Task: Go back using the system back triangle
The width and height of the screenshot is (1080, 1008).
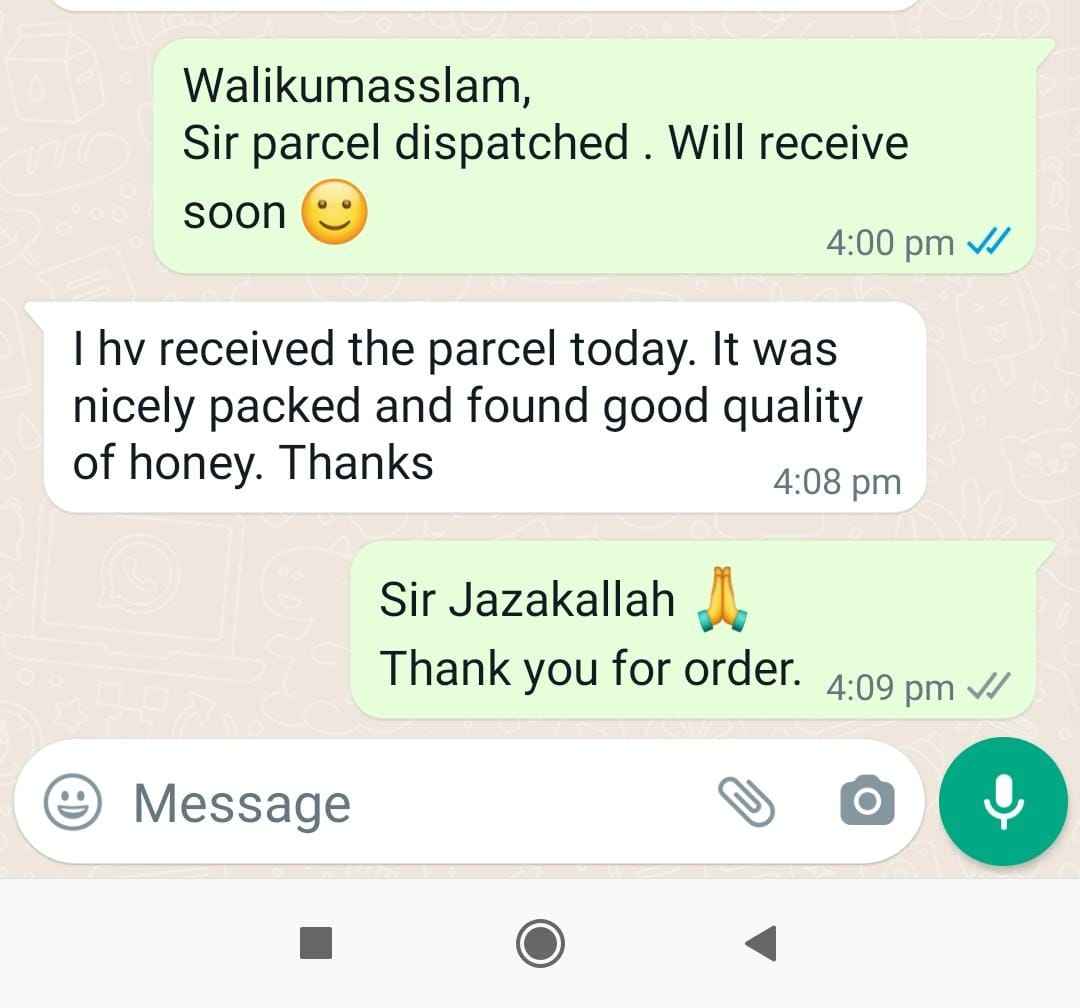Action: 761,943
